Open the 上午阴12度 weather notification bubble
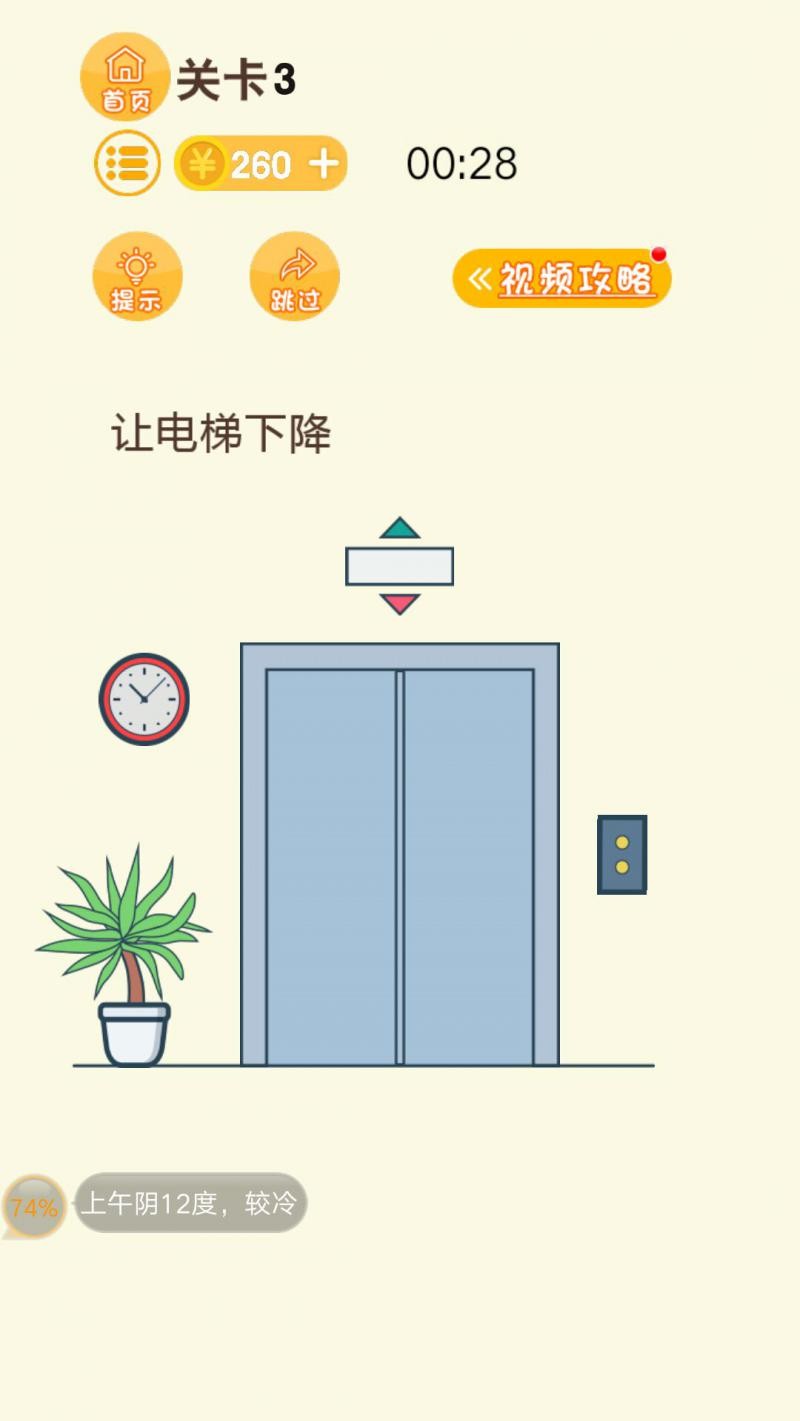 tap(190, 1203)
